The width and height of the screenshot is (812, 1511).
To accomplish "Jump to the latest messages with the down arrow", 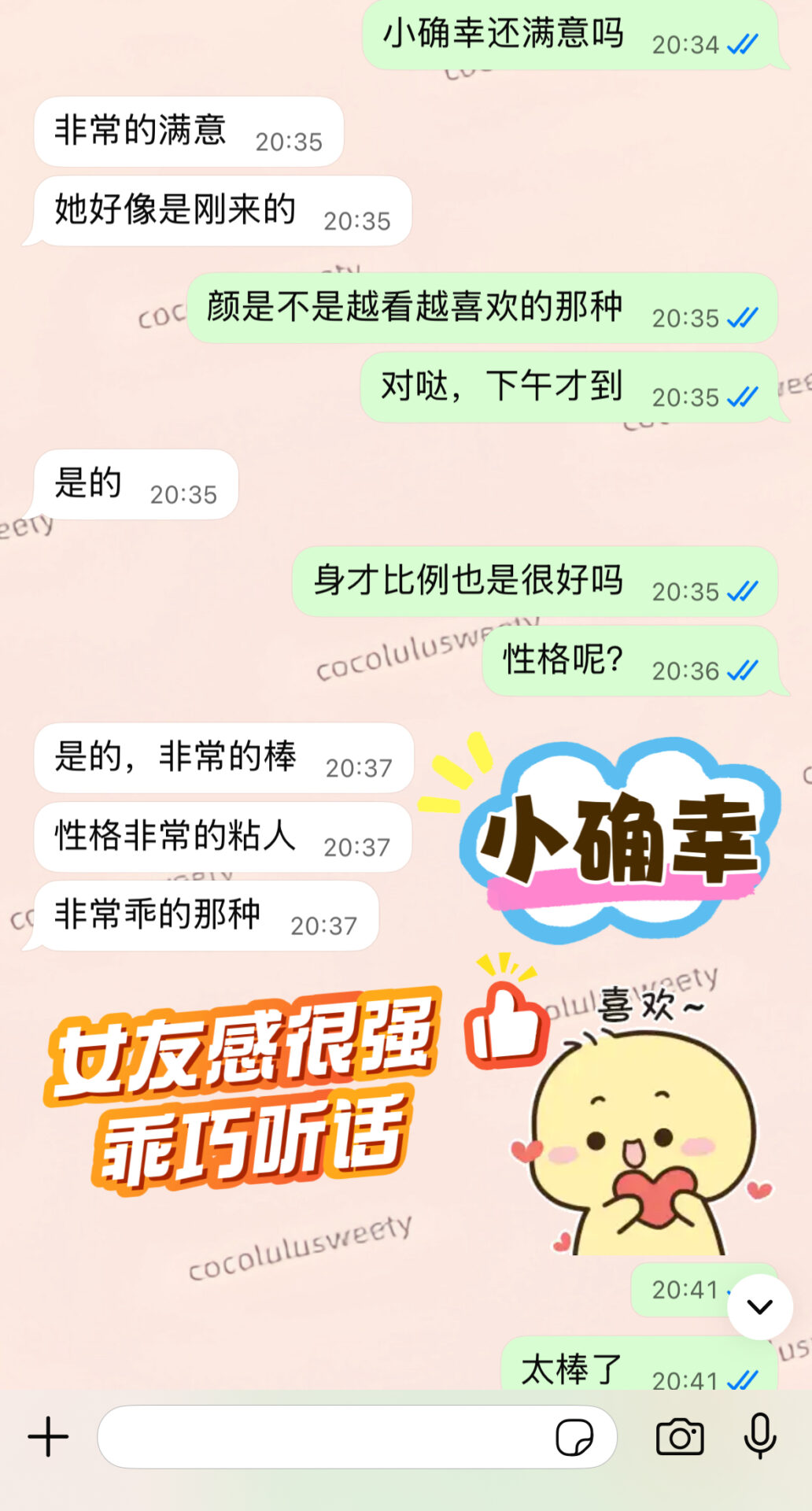I will pyautogui.click(x=760, y=1307).
